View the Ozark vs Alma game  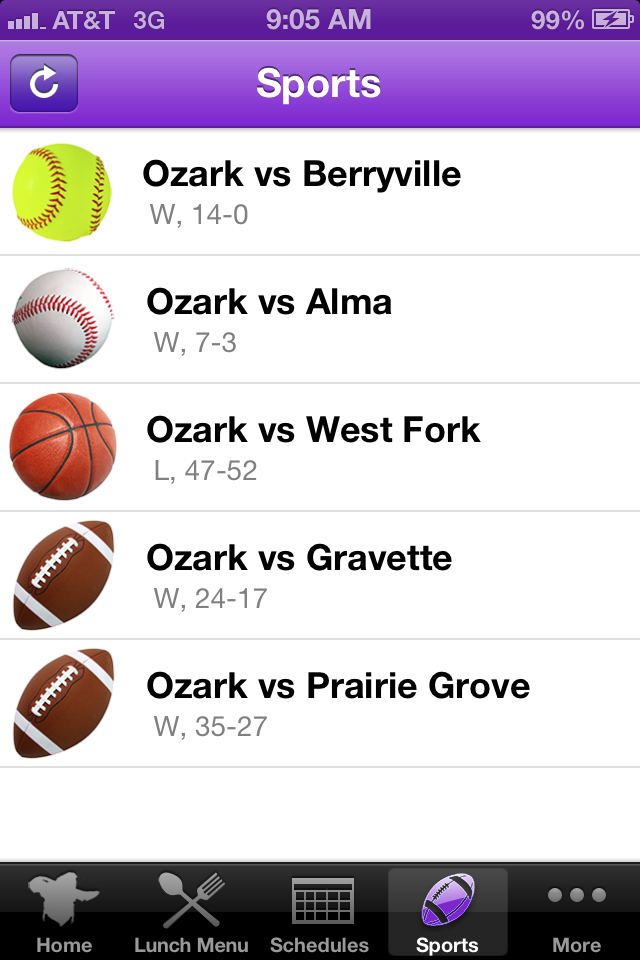tap(320, 319)
